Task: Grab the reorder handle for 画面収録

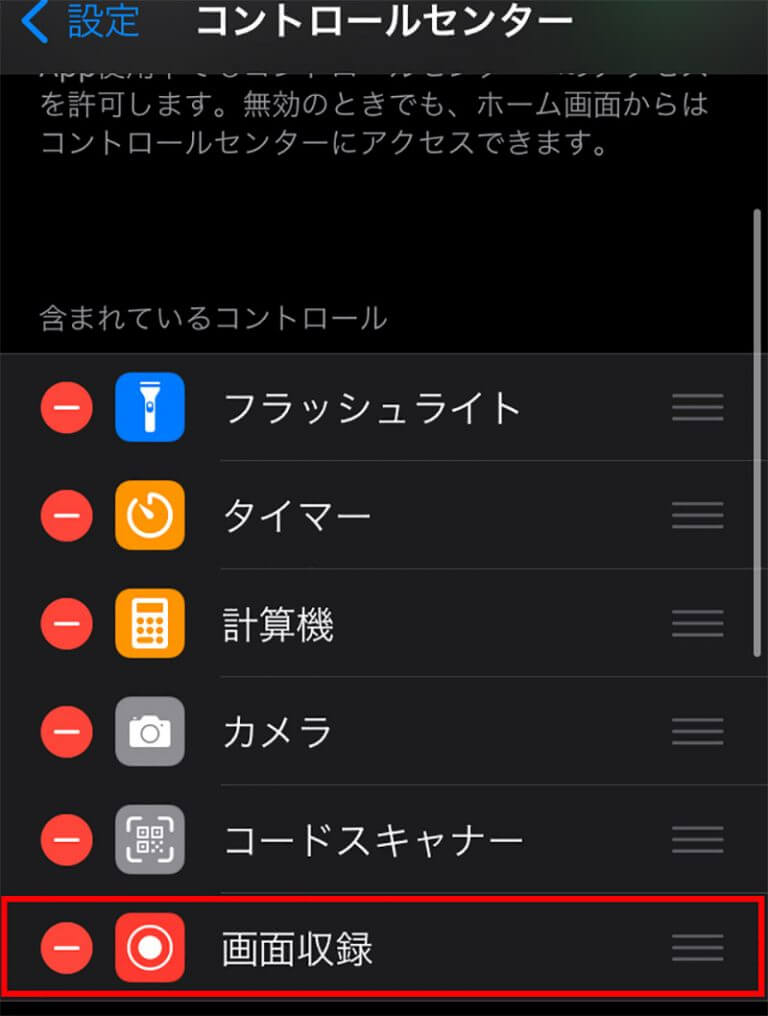Action: [697, 946]
